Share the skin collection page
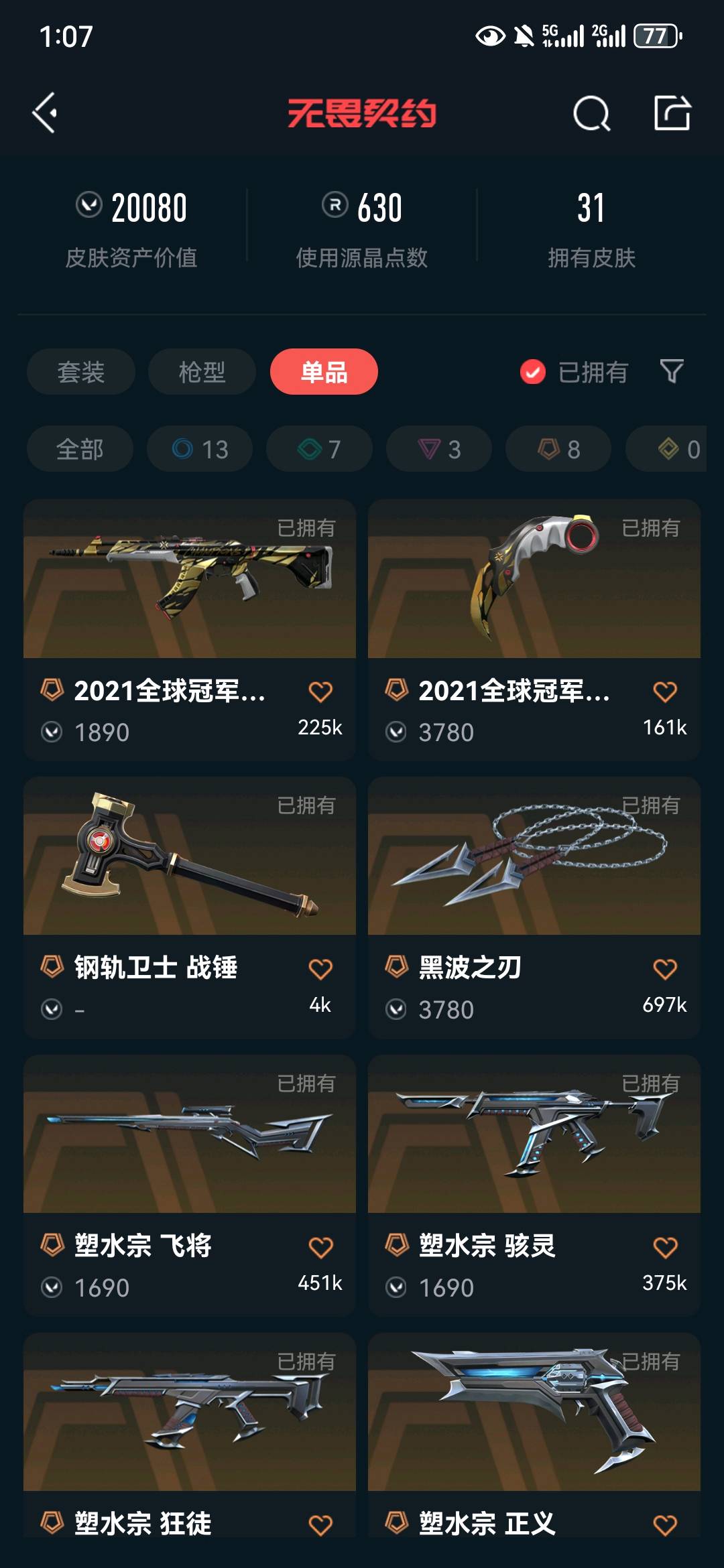 [672, 113]
